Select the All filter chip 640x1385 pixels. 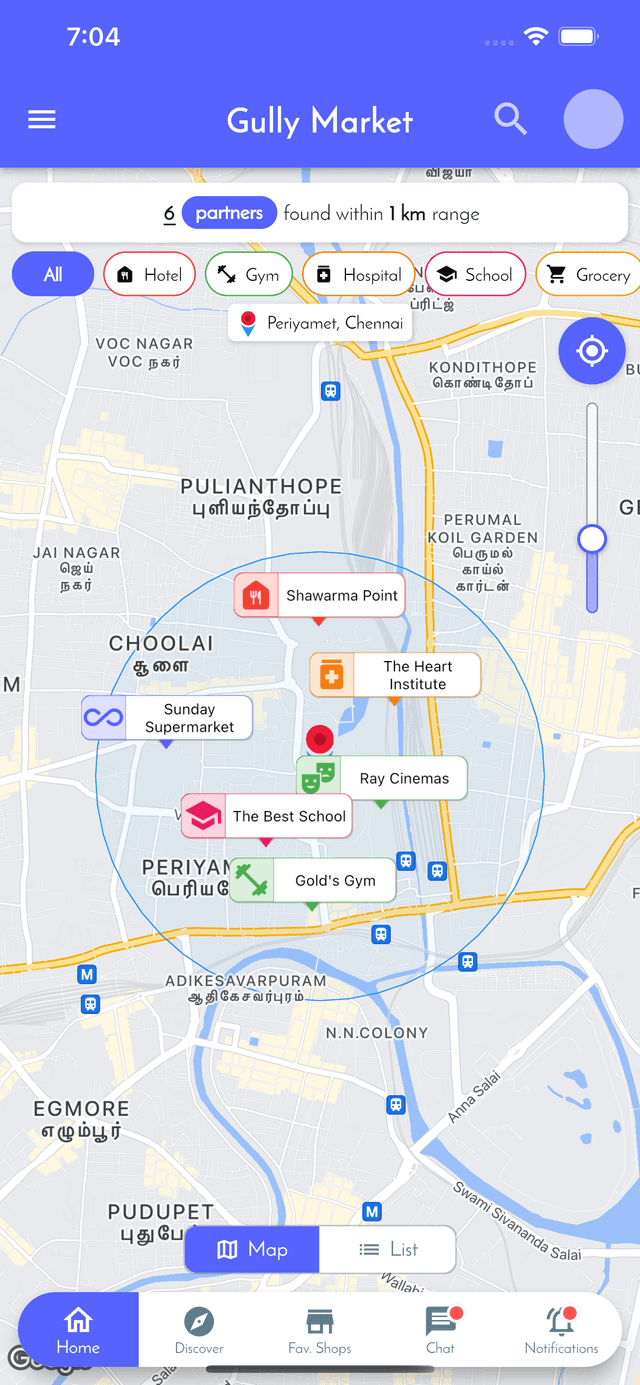pyautogui.click(x=53, y=274)
